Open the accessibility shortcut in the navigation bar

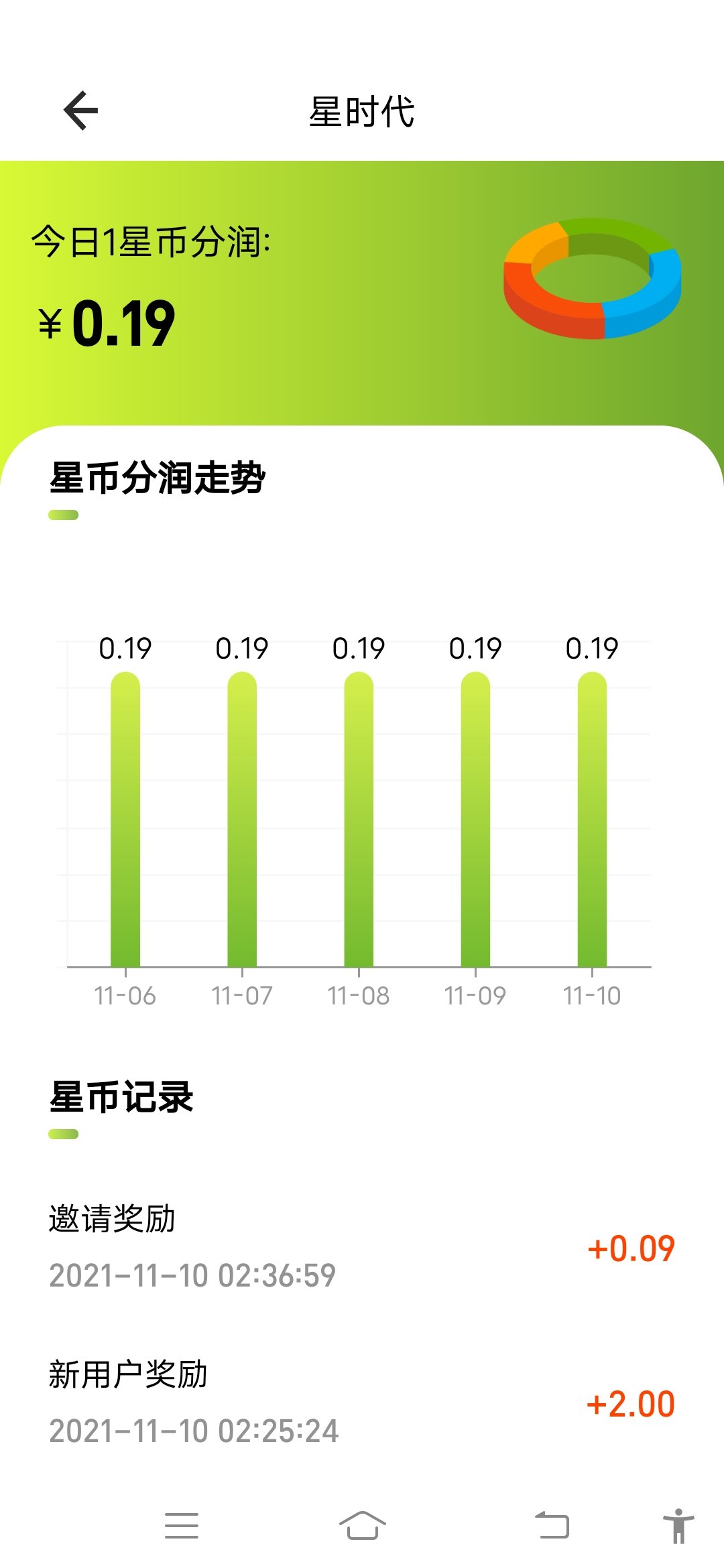[x=678, y=1526]
